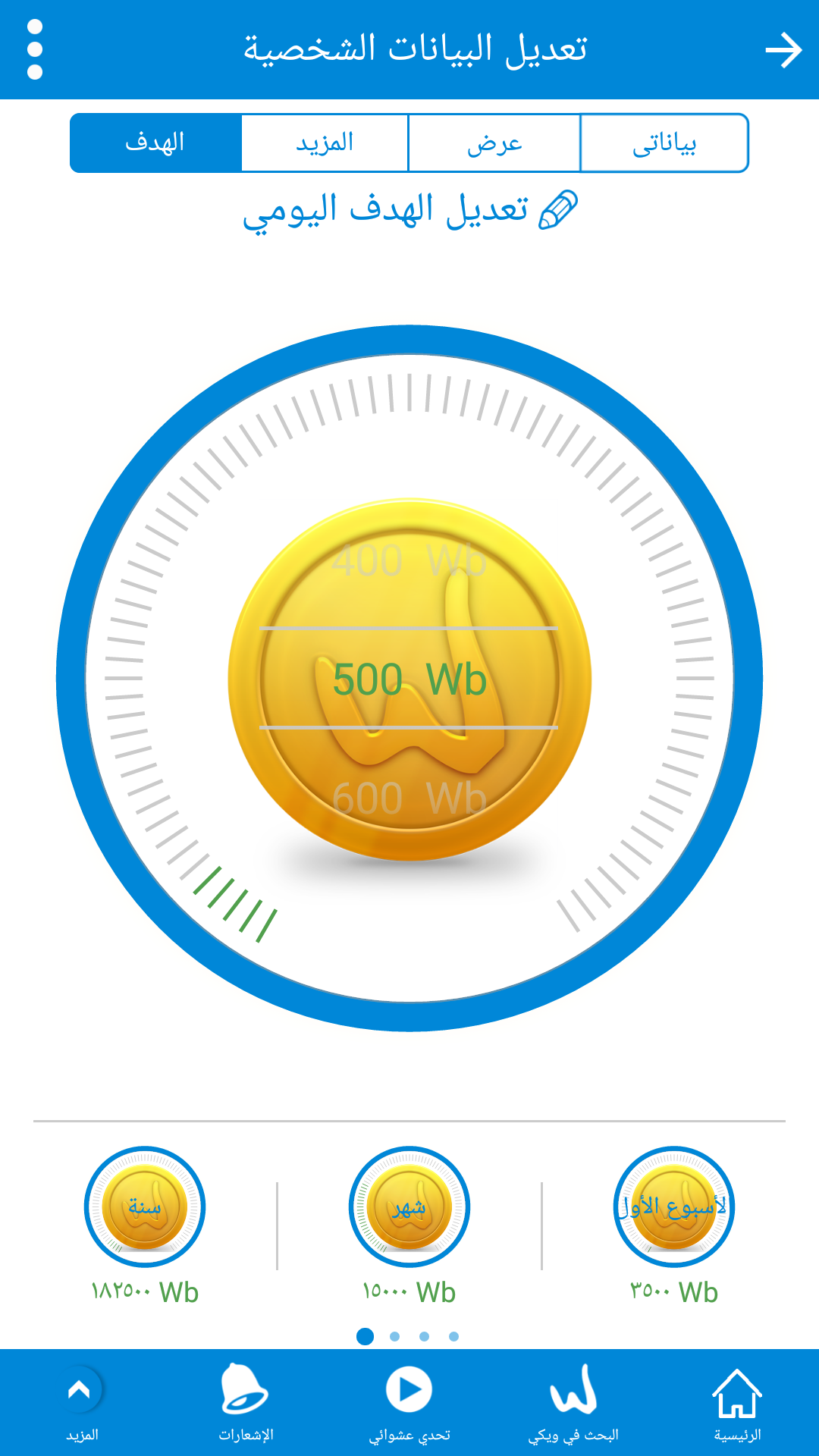This screenshot has height=1456, width=819.
Task: Select the الهدف tab
Action: click(155, 143)
